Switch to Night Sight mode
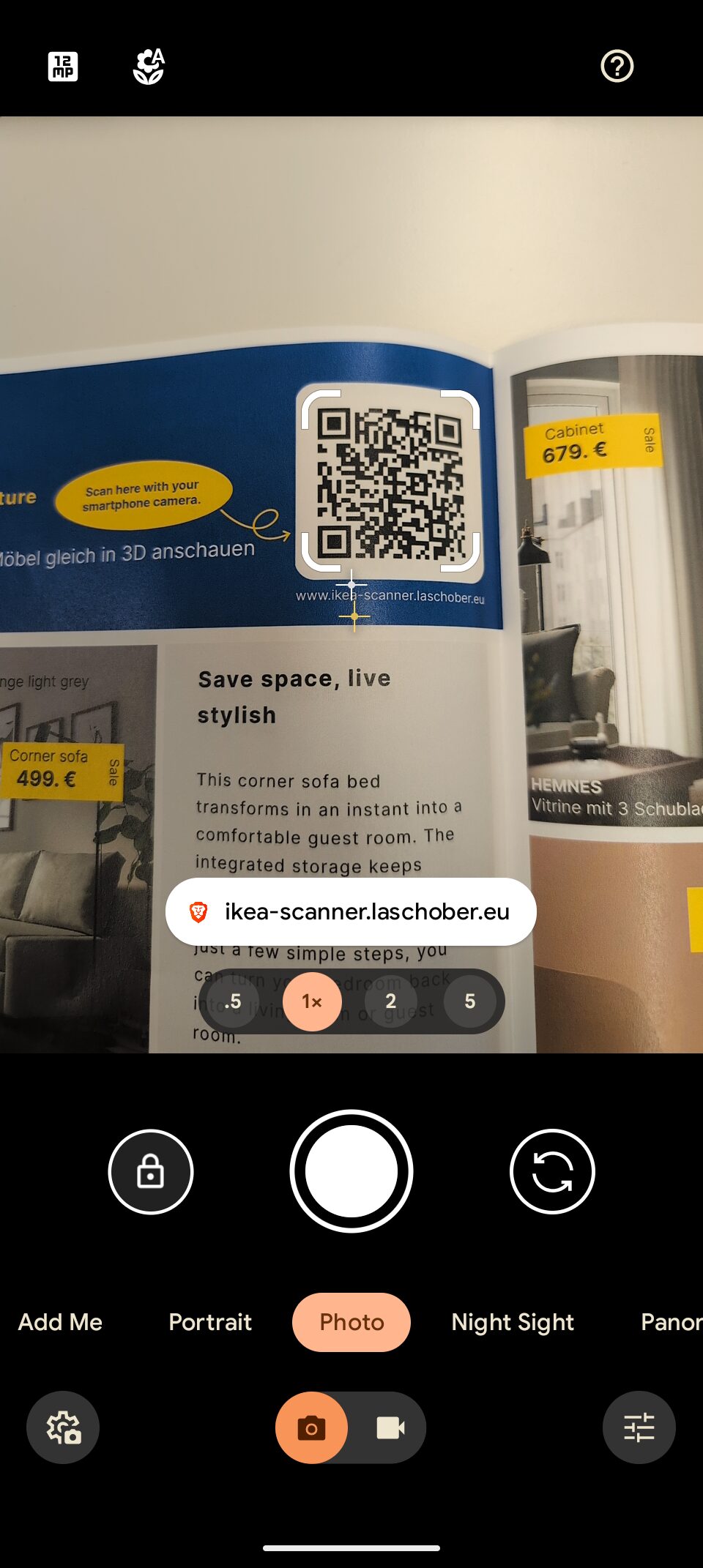Screen dimensions: 703x1568 [513, 1322]
